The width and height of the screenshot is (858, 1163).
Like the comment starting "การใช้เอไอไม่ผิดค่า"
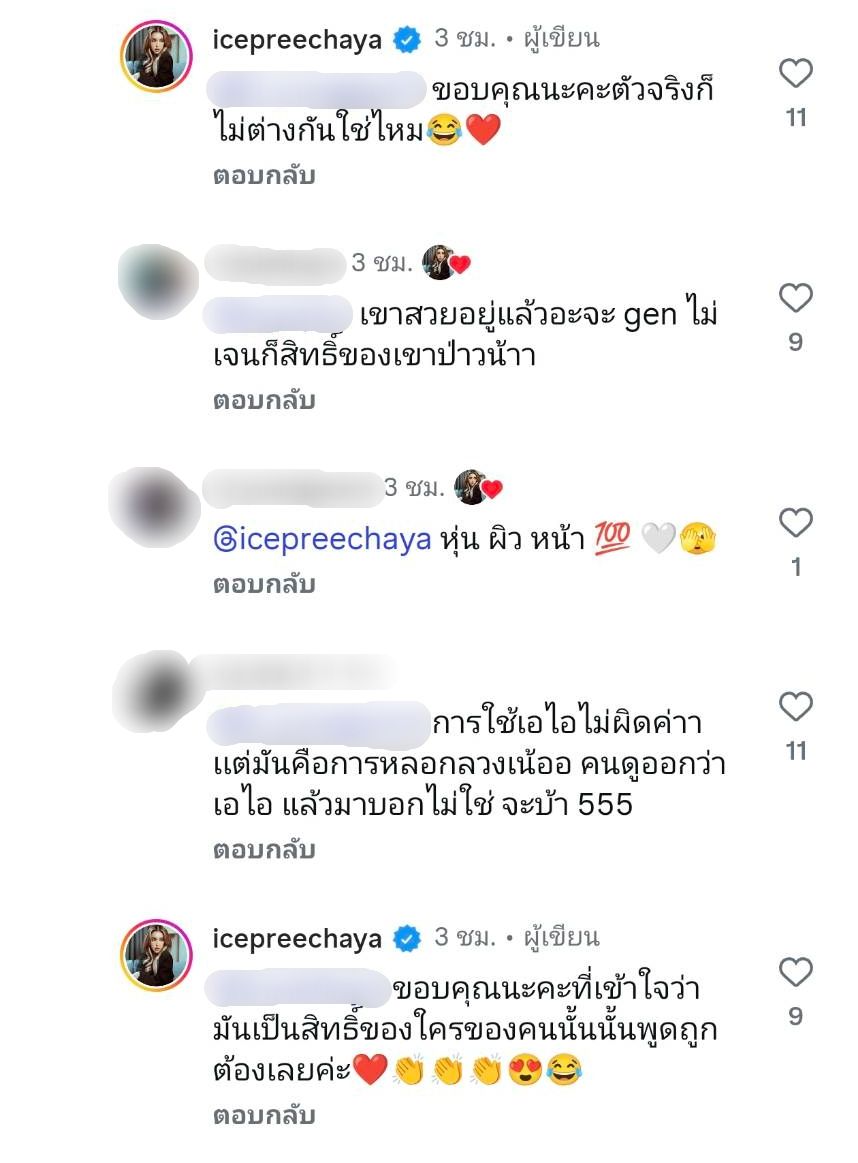pyautogui.click(x=795, y=707)
